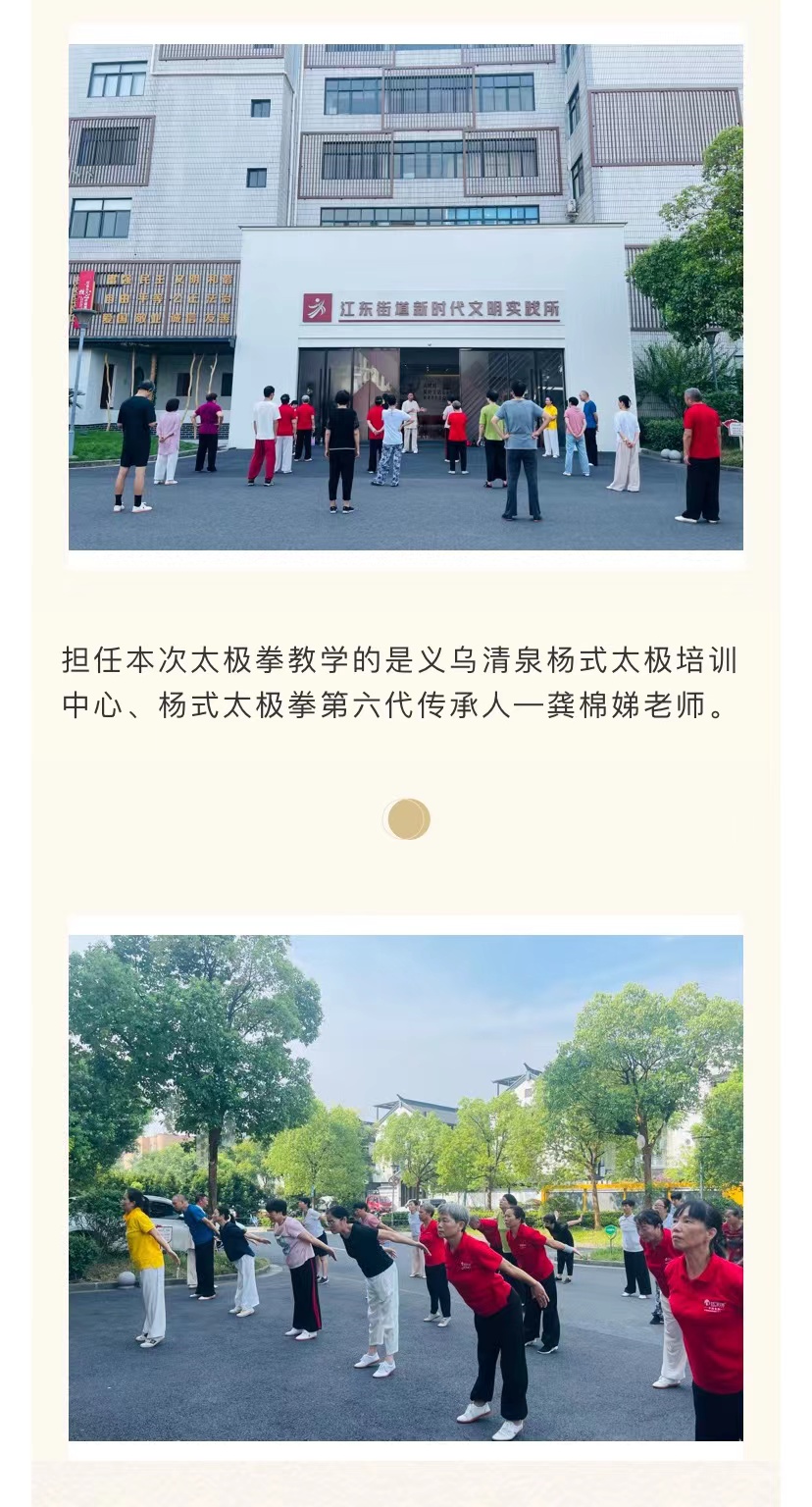The width and height of the screenshot is (812, 1507).
Task: View the photo of people practicing tai chi outdoors
Action: (405, 1187)
